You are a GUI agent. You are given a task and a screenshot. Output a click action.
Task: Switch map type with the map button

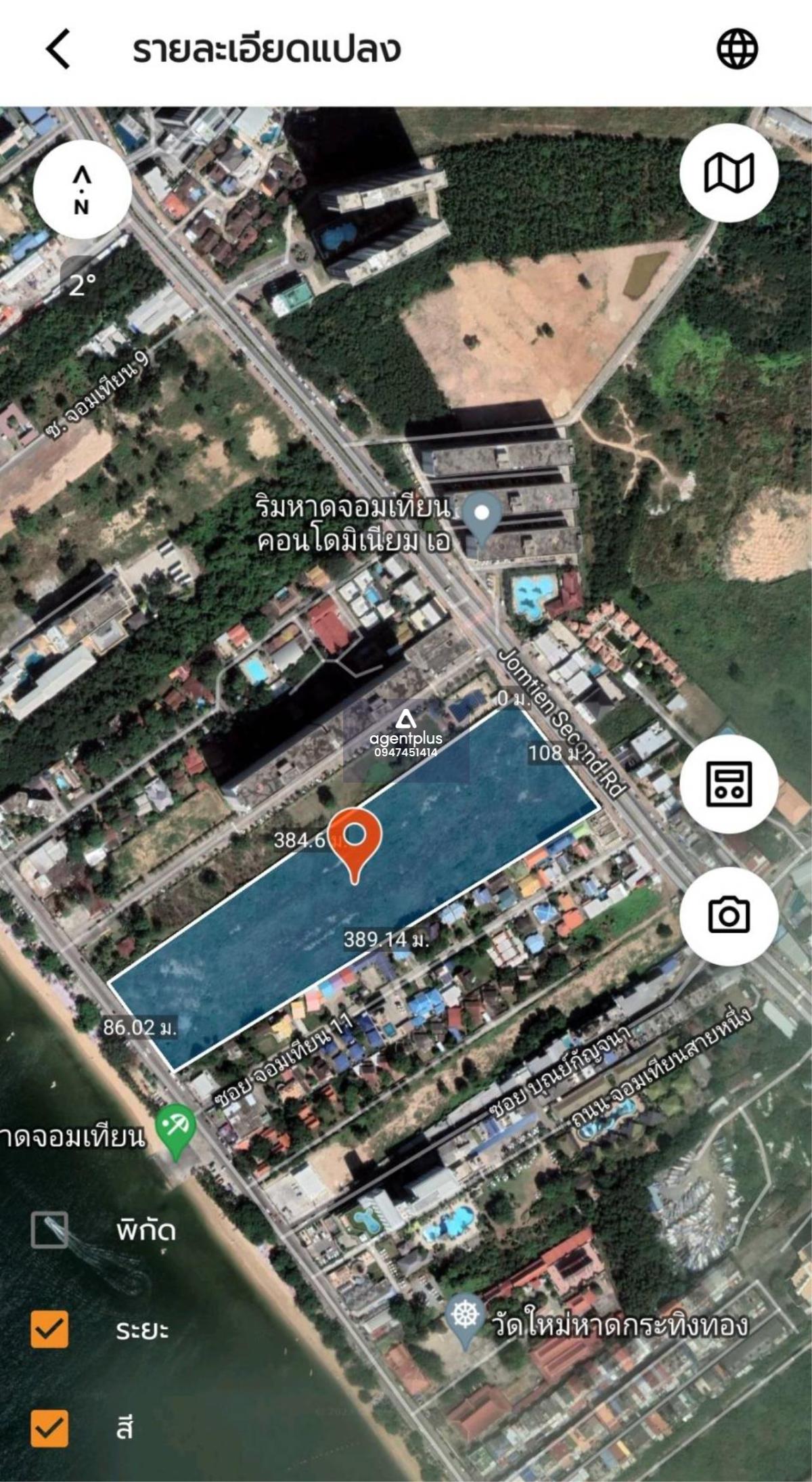coord(729,173)
